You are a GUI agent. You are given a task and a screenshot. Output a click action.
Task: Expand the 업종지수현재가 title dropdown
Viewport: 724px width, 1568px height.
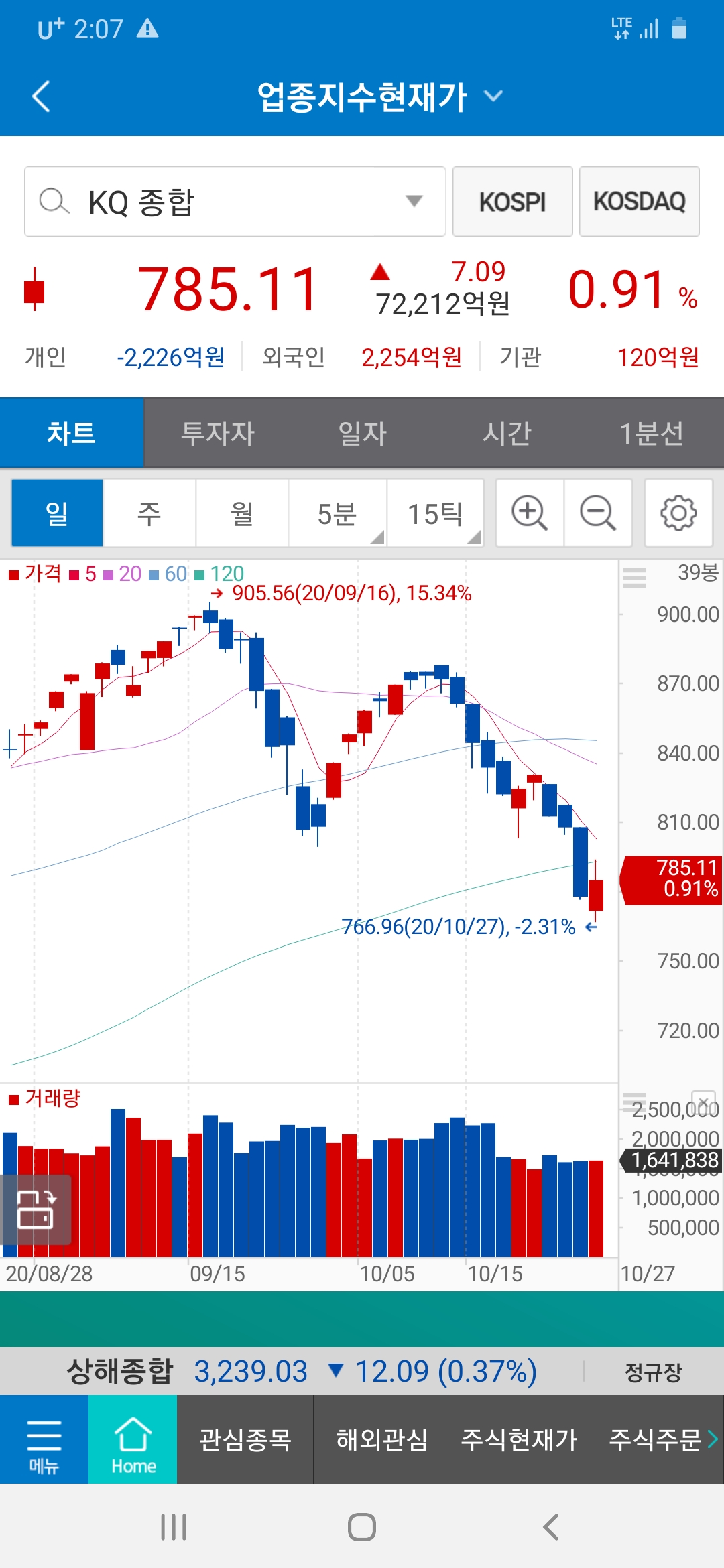(493, 96)
